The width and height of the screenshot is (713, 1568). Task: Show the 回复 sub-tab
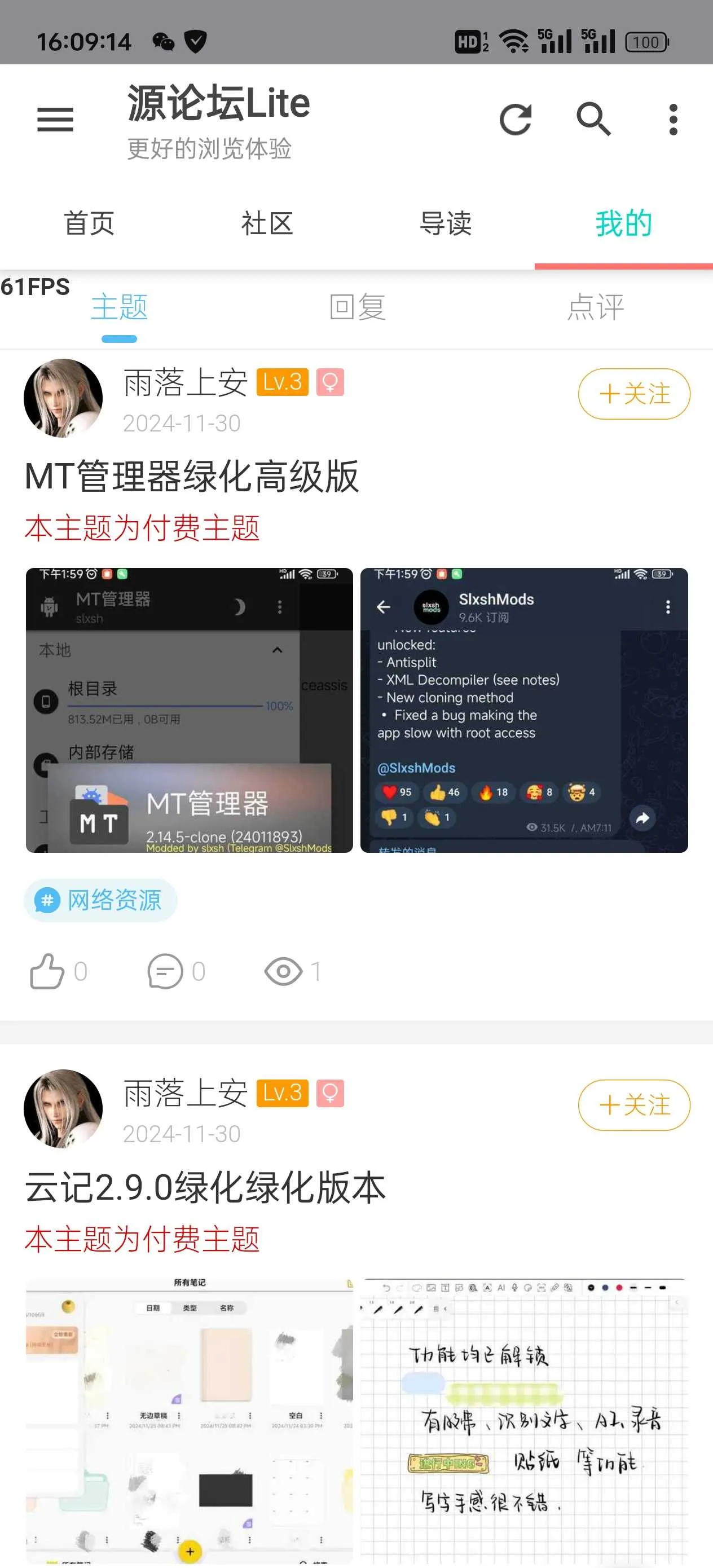coord(358,307)
